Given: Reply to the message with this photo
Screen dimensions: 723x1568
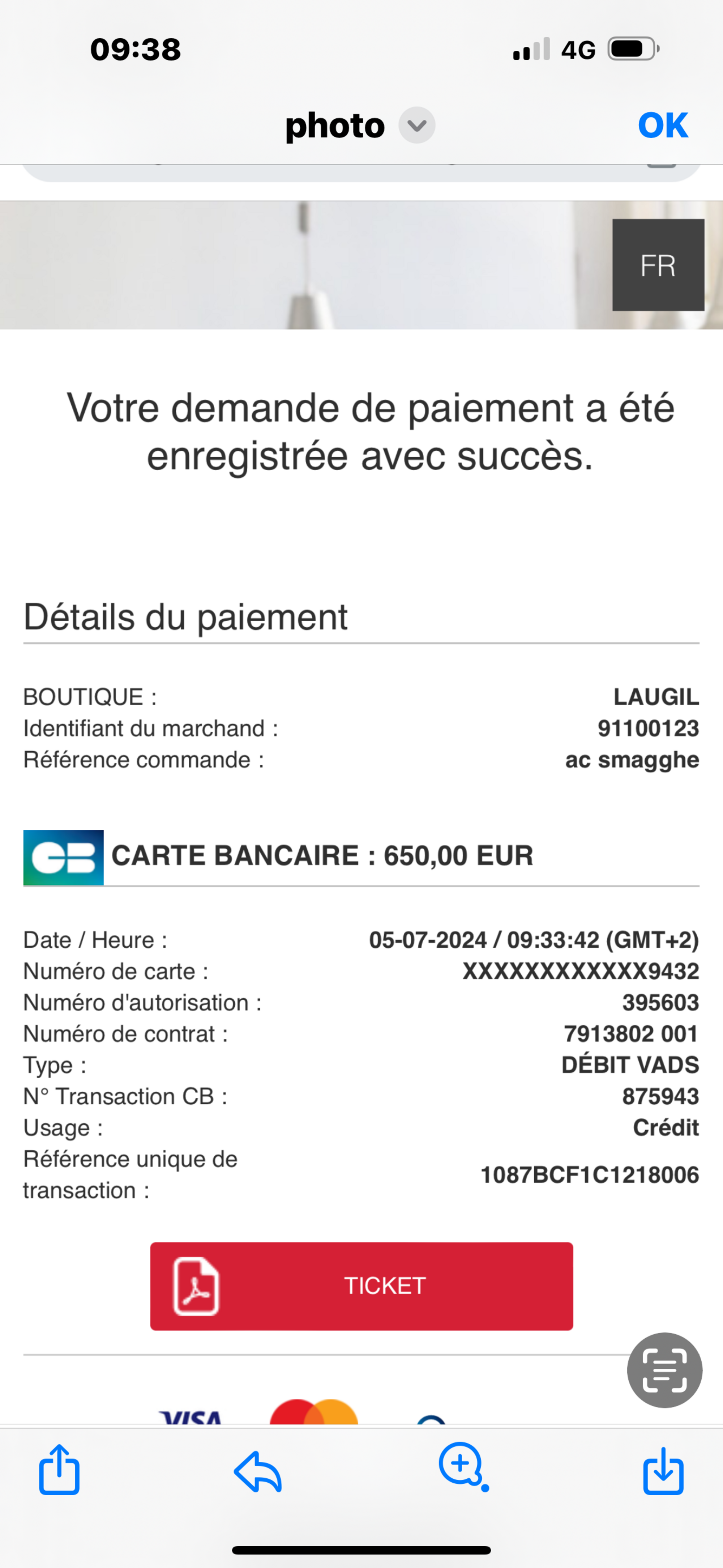Looking at the screenshot, I should [258, 1471].
